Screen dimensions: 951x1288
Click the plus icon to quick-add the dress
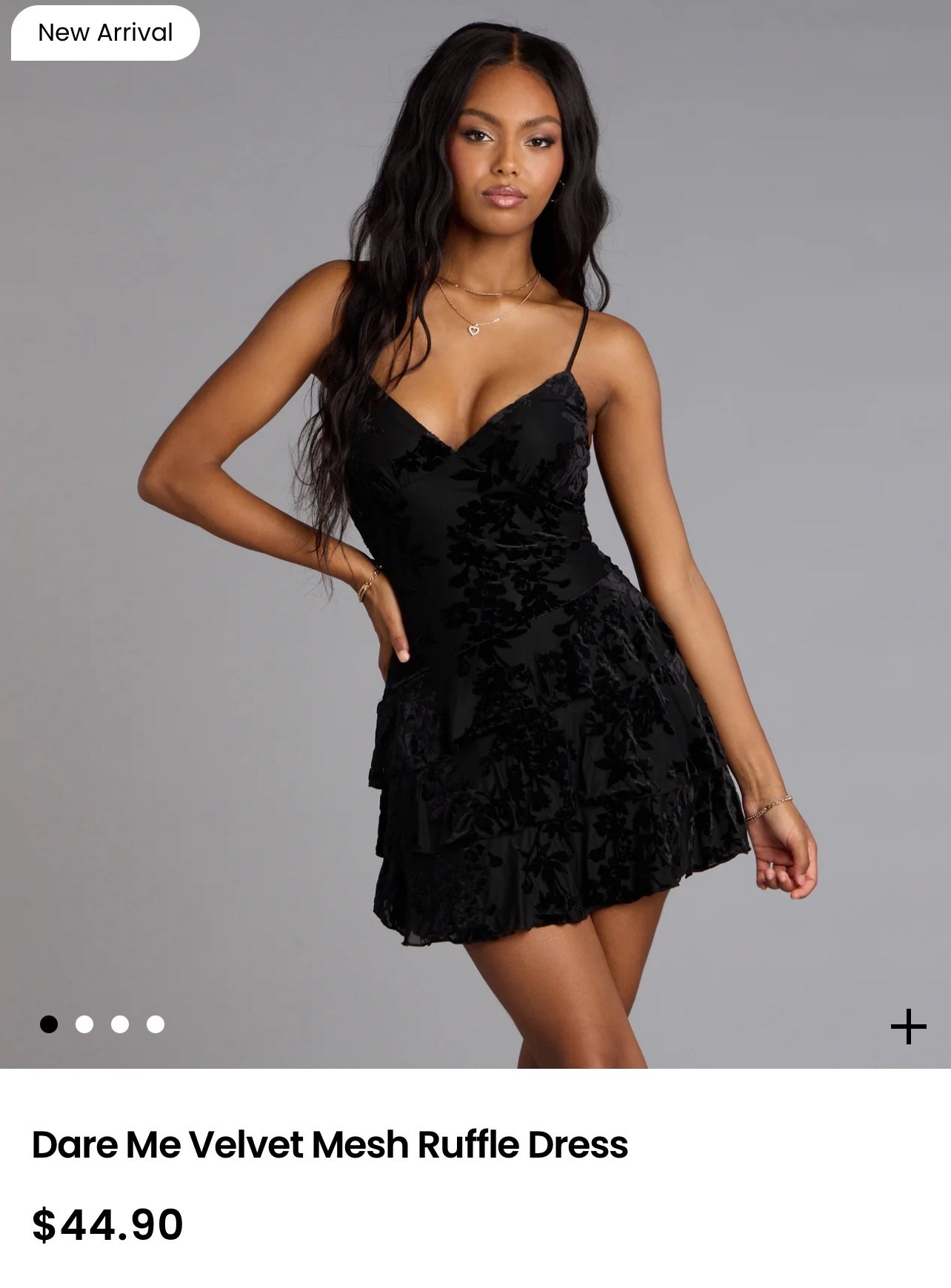tap(909, 1026)
